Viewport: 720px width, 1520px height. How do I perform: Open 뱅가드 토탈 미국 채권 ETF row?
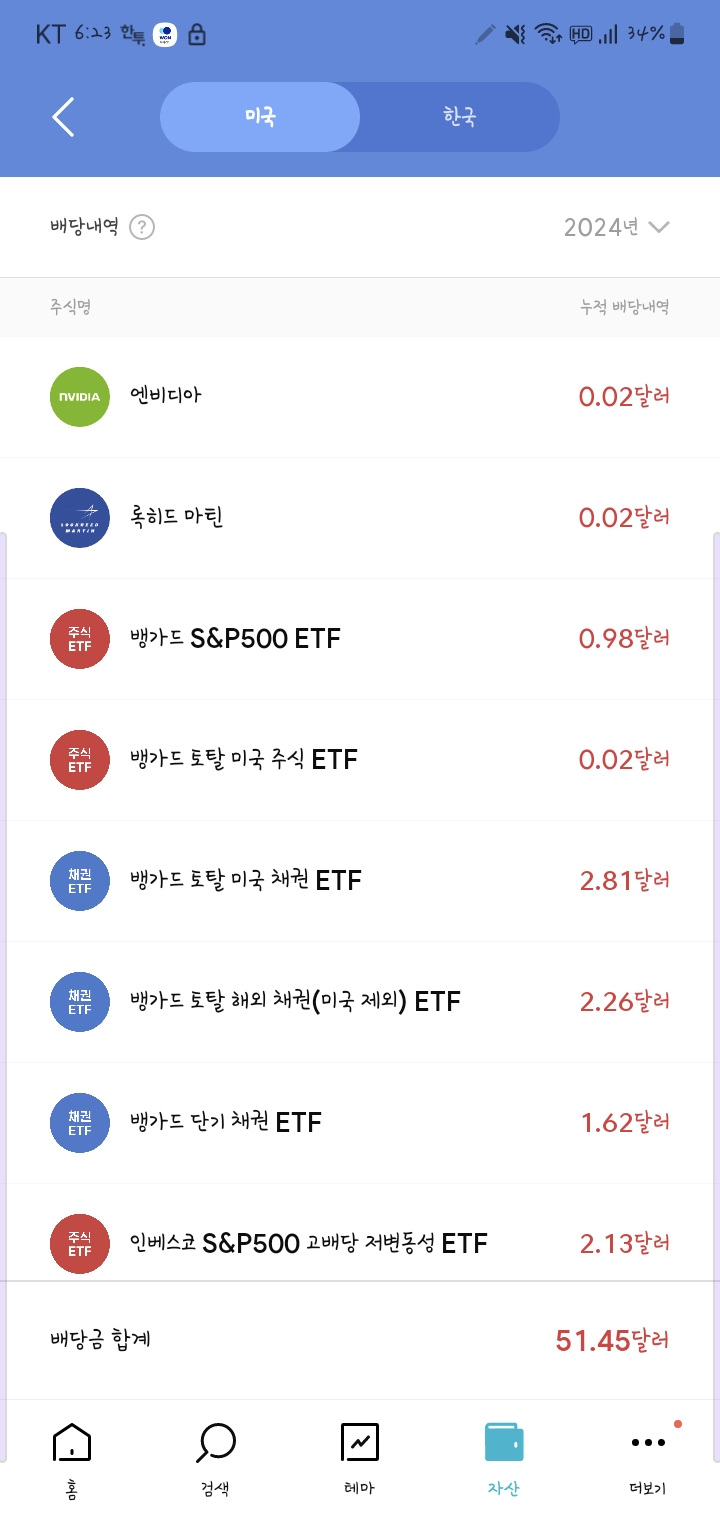click(360, 881)
